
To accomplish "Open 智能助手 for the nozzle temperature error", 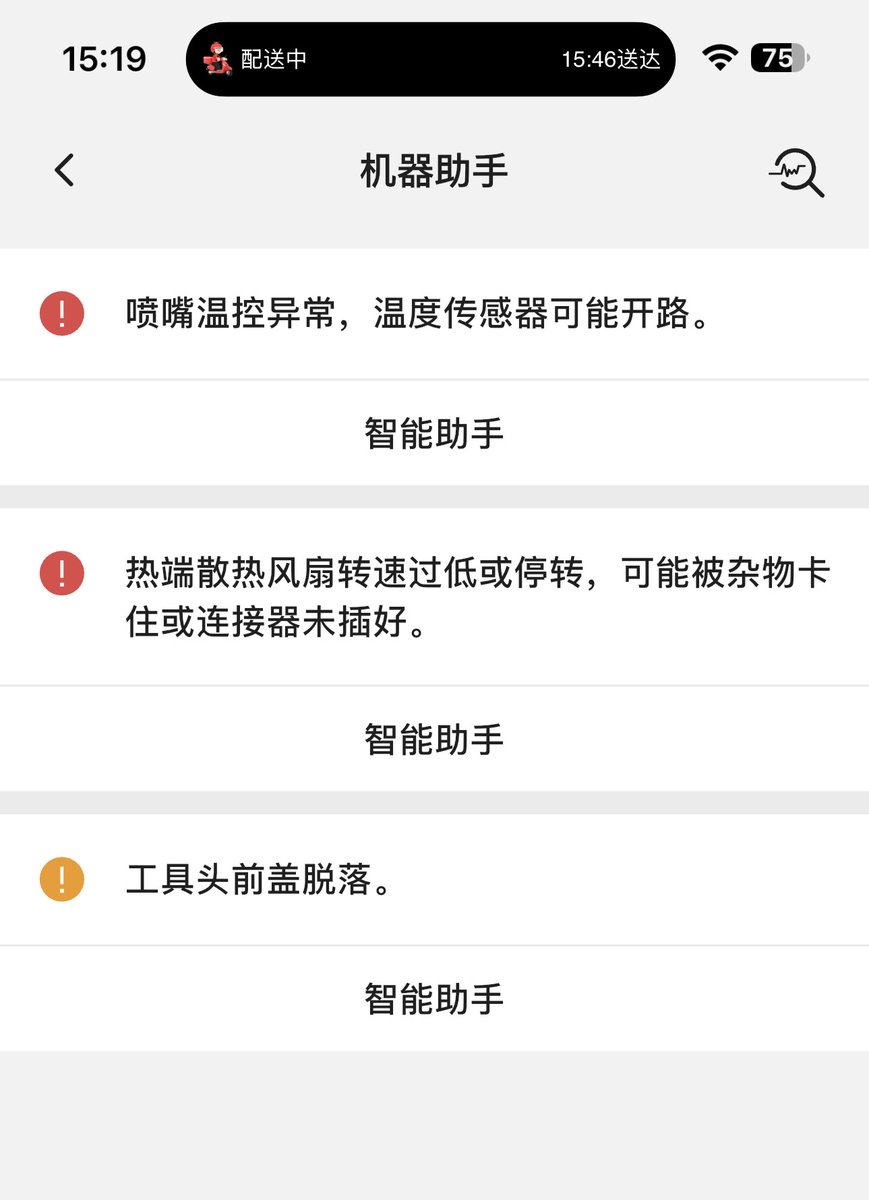I will coord(434,433).
